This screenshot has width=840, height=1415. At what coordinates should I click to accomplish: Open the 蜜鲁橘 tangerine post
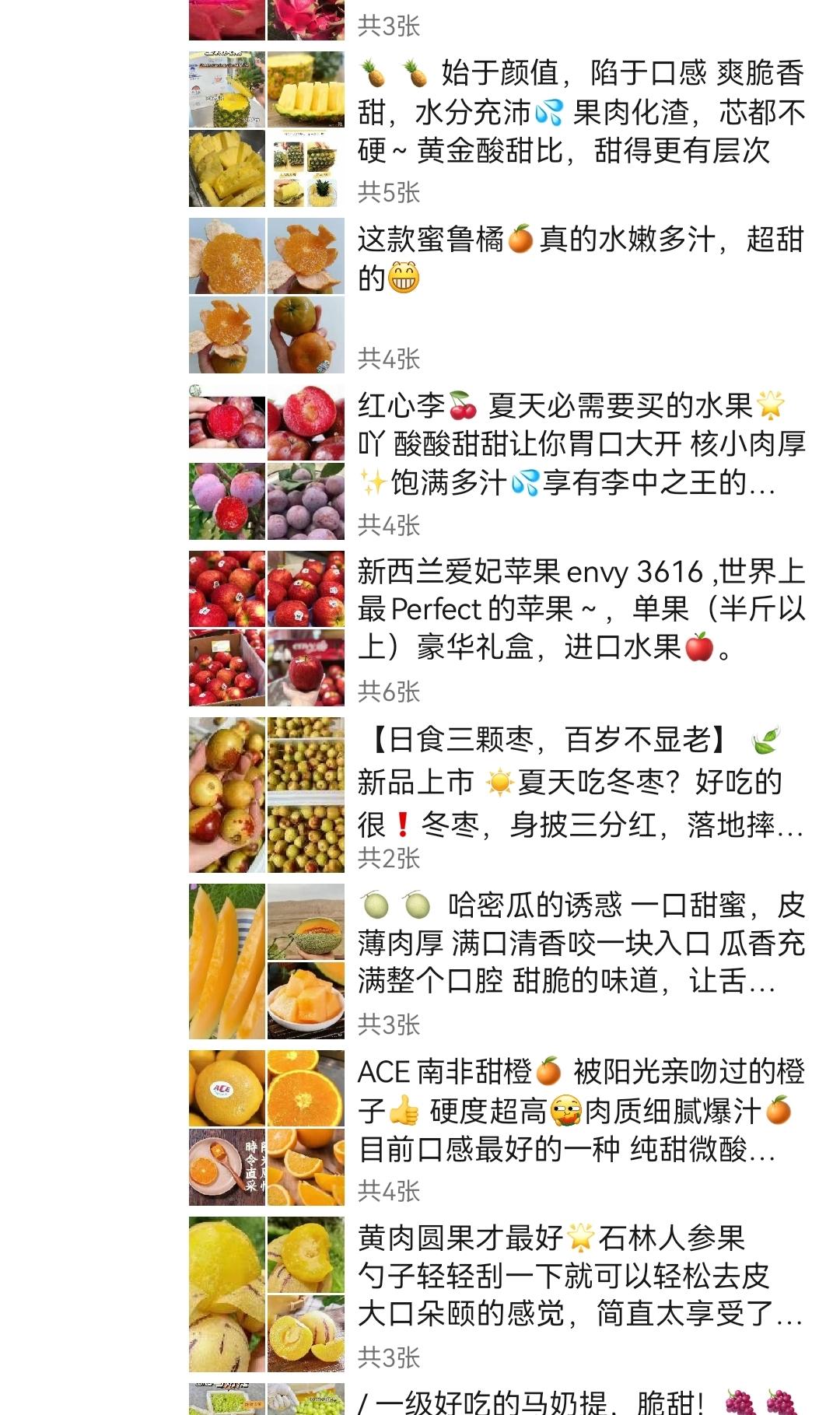[498, 296]
